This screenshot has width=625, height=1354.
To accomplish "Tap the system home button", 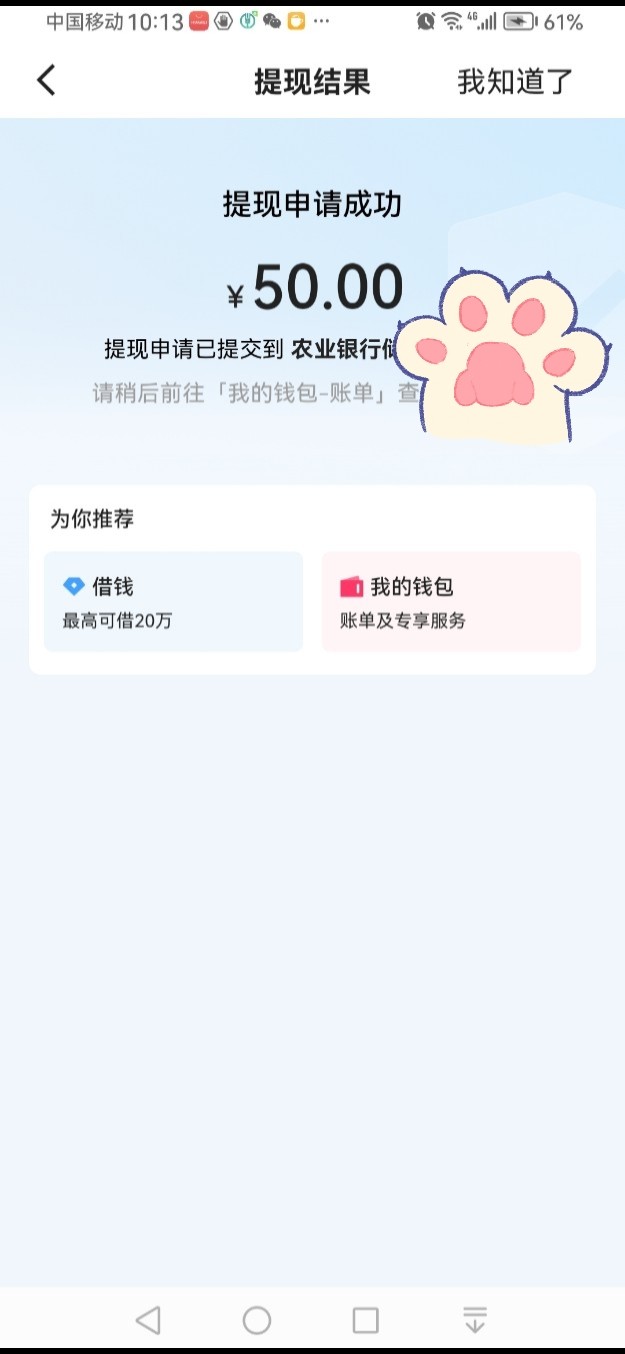I will [x=257, y=1320].
